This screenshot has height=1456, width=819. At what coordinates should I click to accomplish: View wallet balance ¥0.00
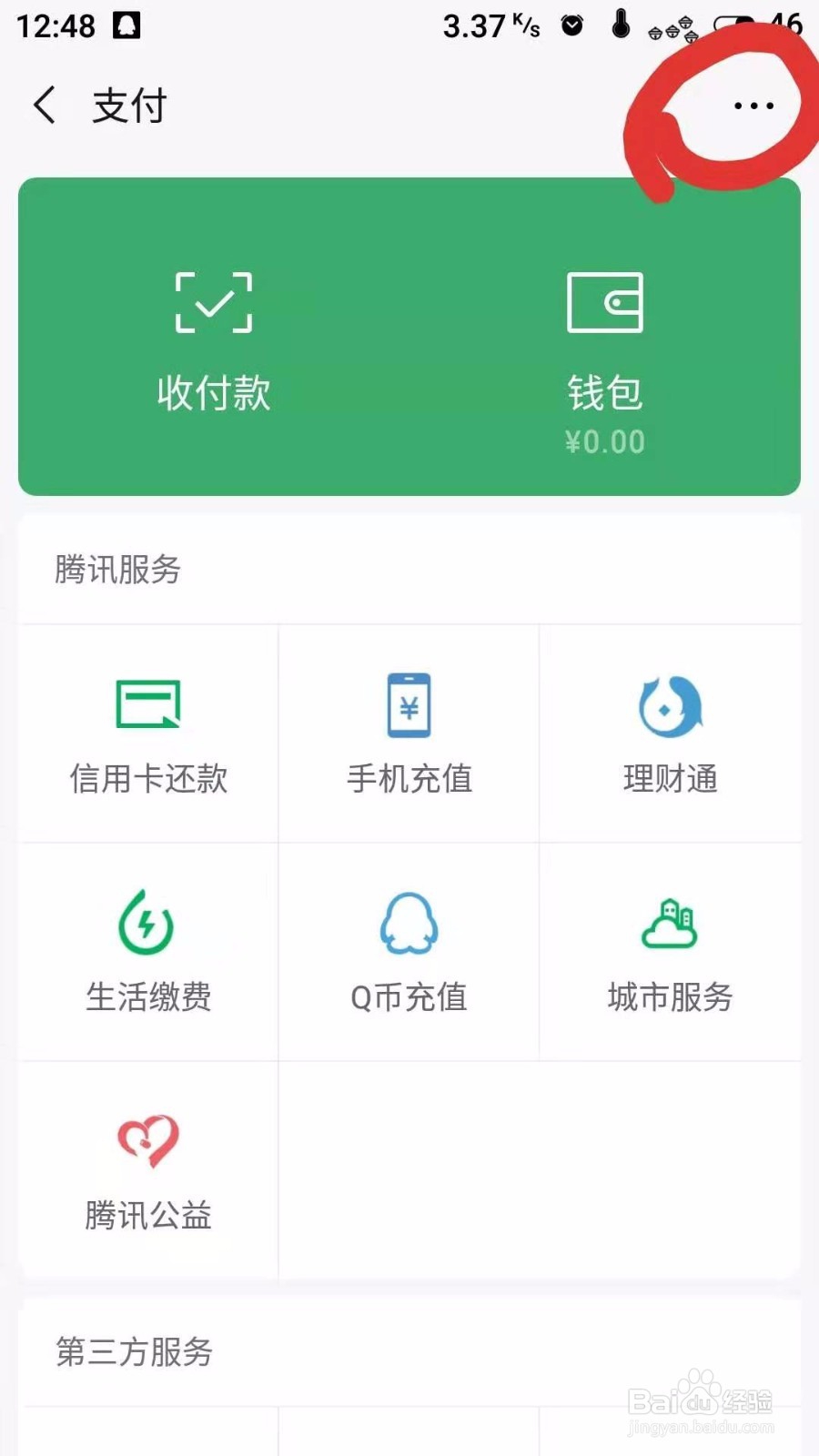click(603, 443)
